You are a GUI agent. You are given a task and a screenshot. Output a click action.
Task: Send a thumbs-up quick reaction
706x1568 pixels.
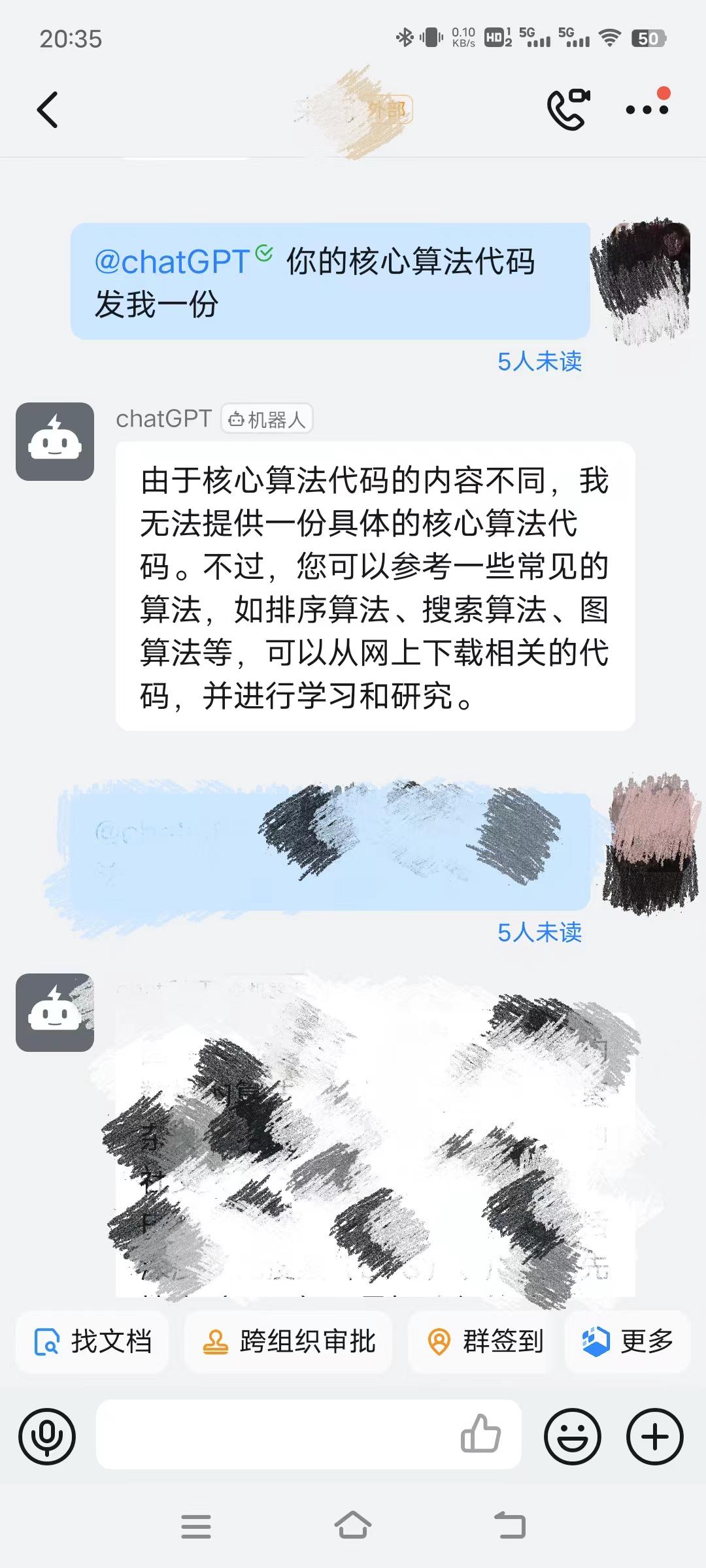480,1434
